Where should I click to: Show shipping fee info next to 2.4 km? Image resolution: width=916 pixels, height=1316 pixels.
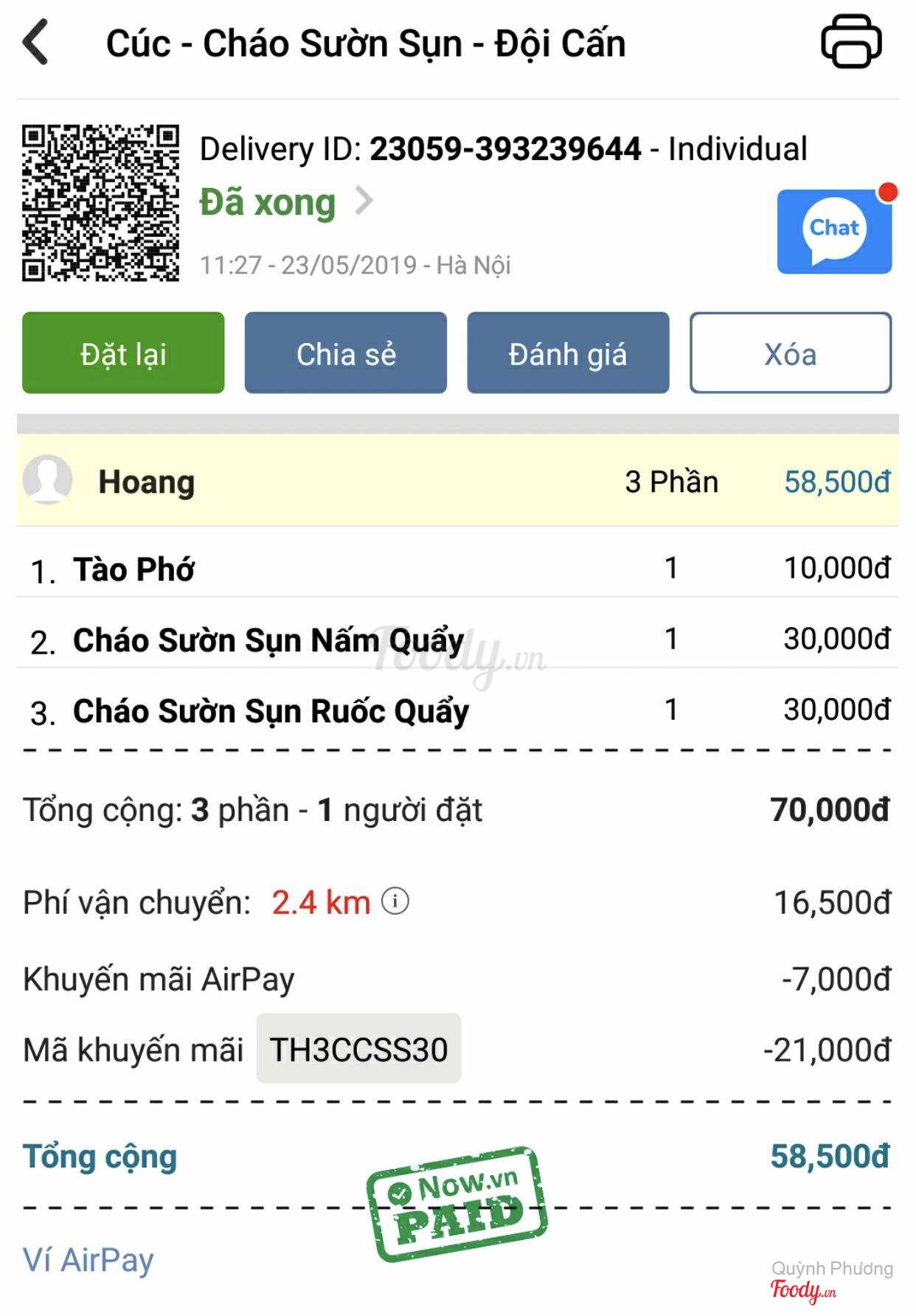pos(395,901)
